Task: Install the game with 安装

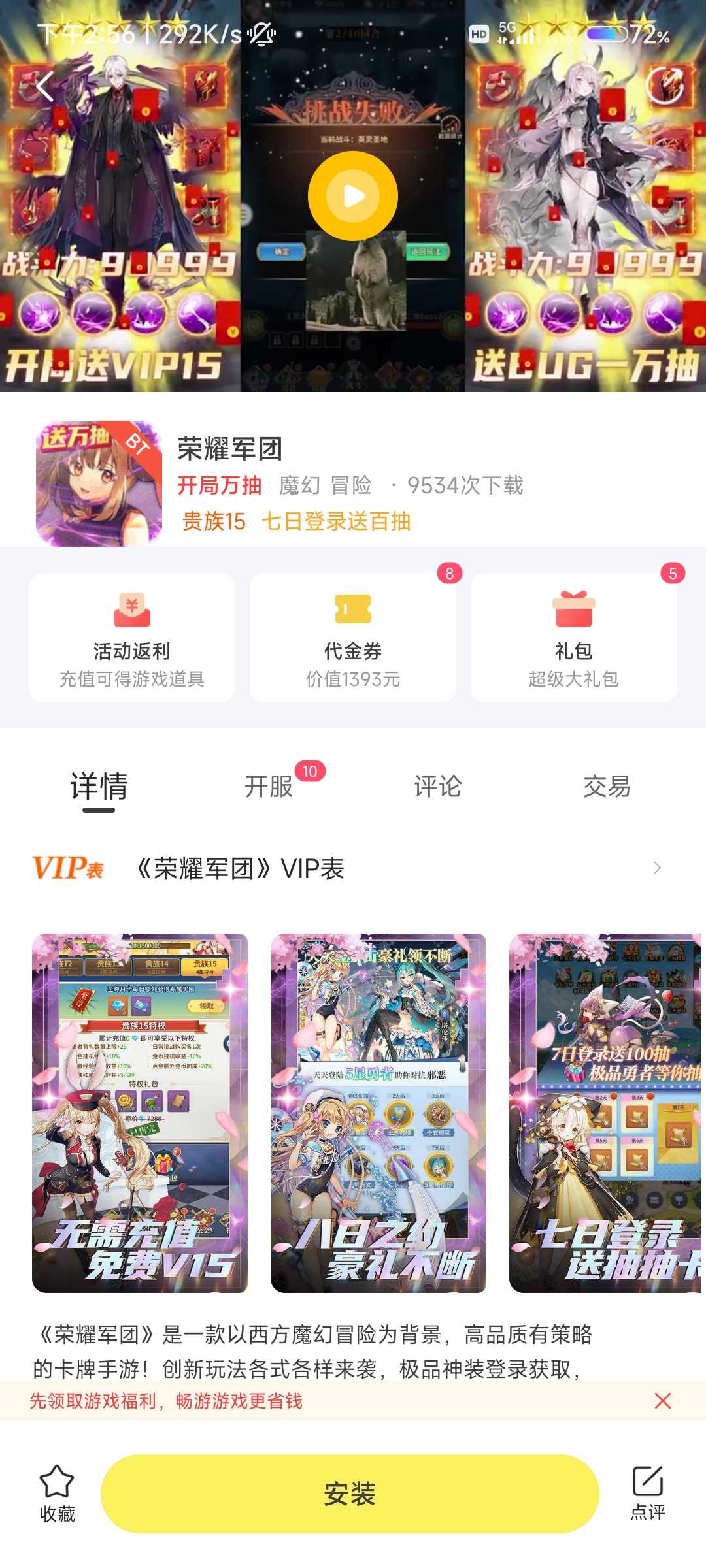Action: (350, 1494)
